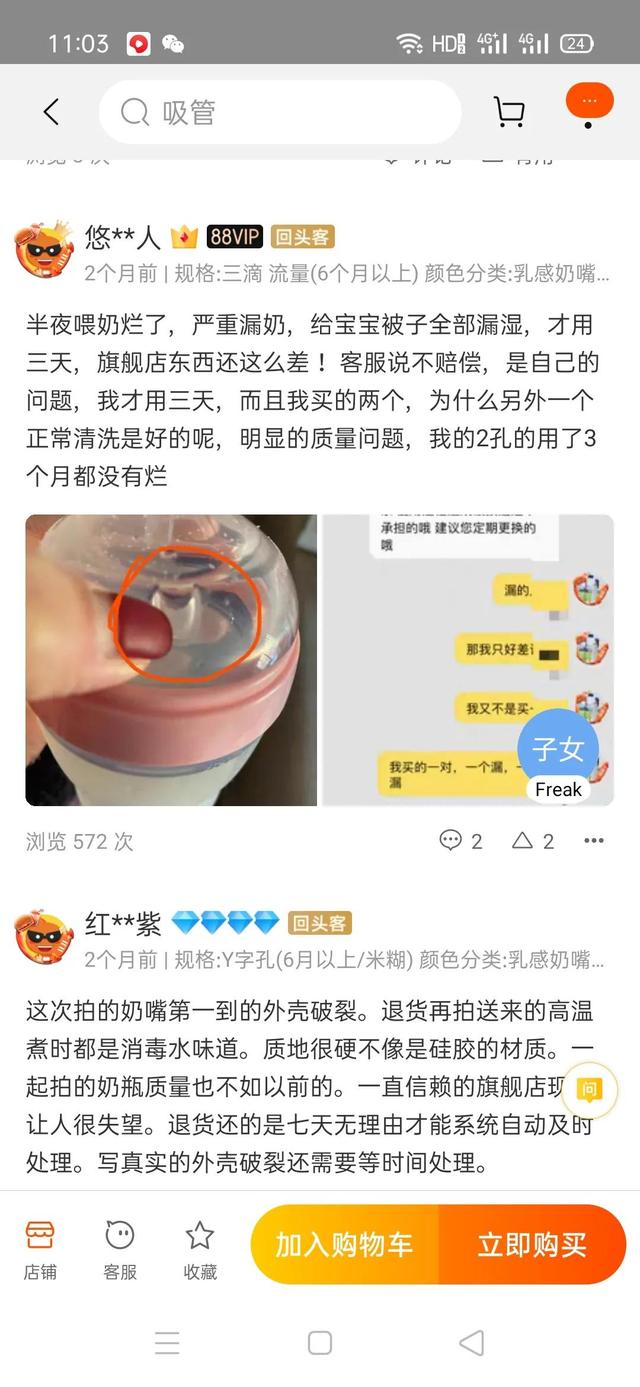Contact 客服 customer service
The width and height of the screenshot is (640, 1387).
120,1248
